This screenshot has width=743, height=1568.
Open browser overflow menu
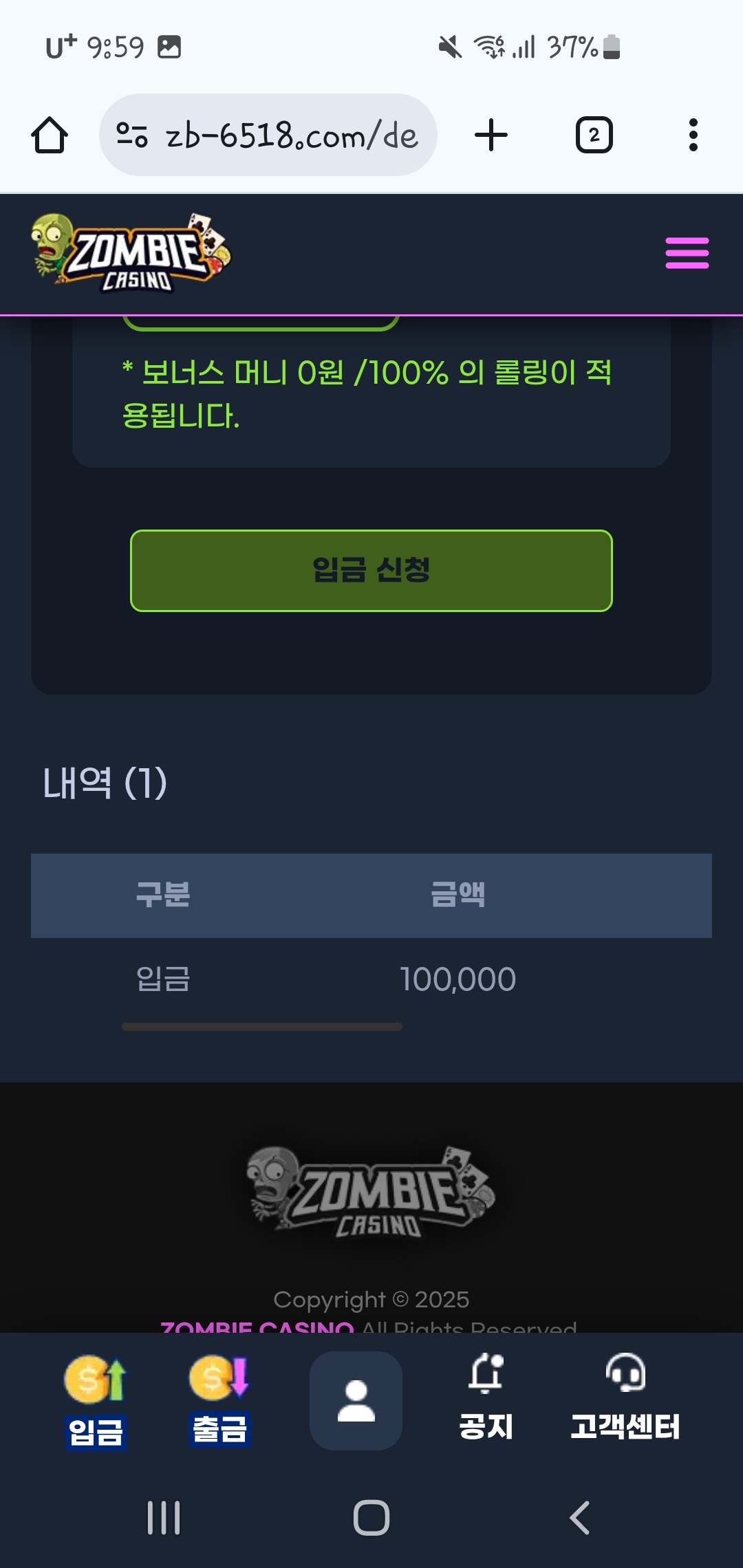point(693,135)
